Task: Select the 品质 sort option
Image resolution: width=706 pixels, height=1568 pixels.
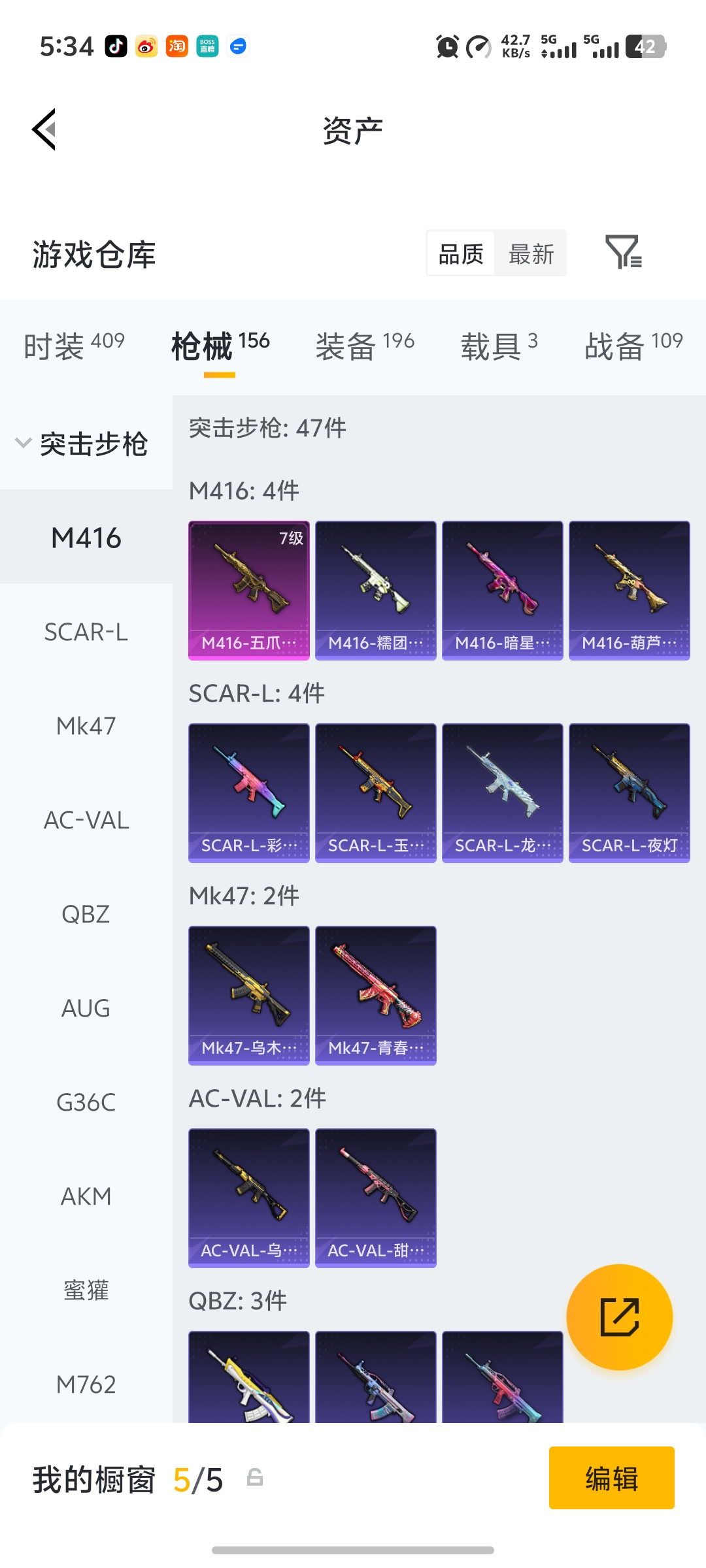Action: tap(461, 253)
